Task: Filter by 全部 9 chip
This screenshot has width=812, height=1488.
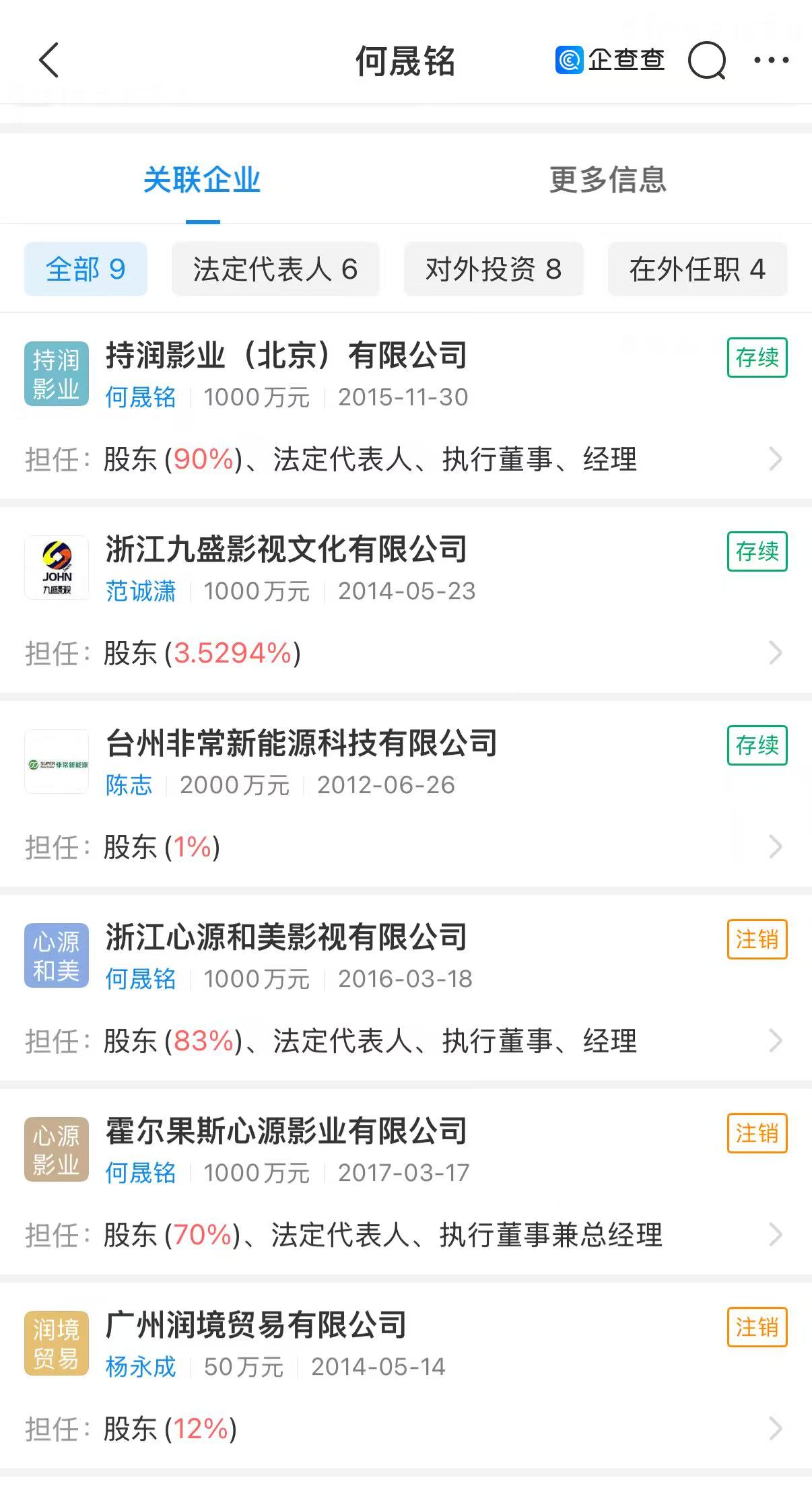Action: click(86, 269)
